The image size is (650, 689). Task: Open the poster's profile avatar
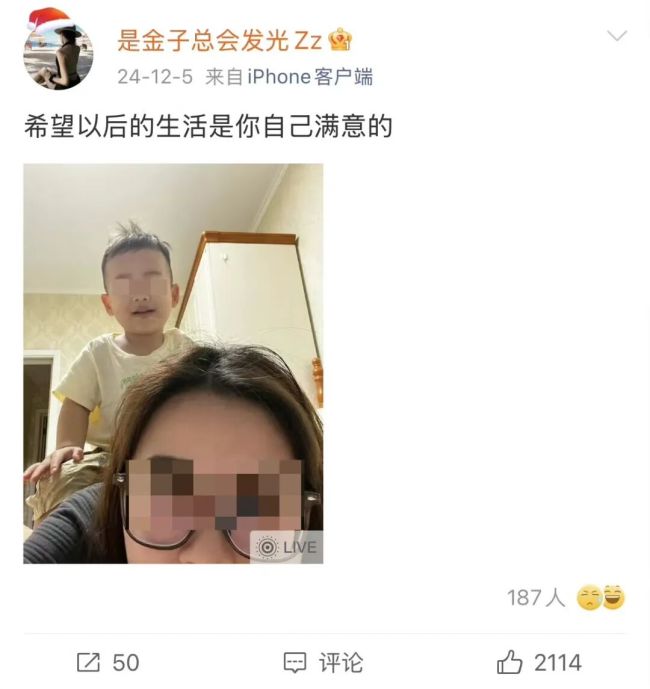point(57,53)
